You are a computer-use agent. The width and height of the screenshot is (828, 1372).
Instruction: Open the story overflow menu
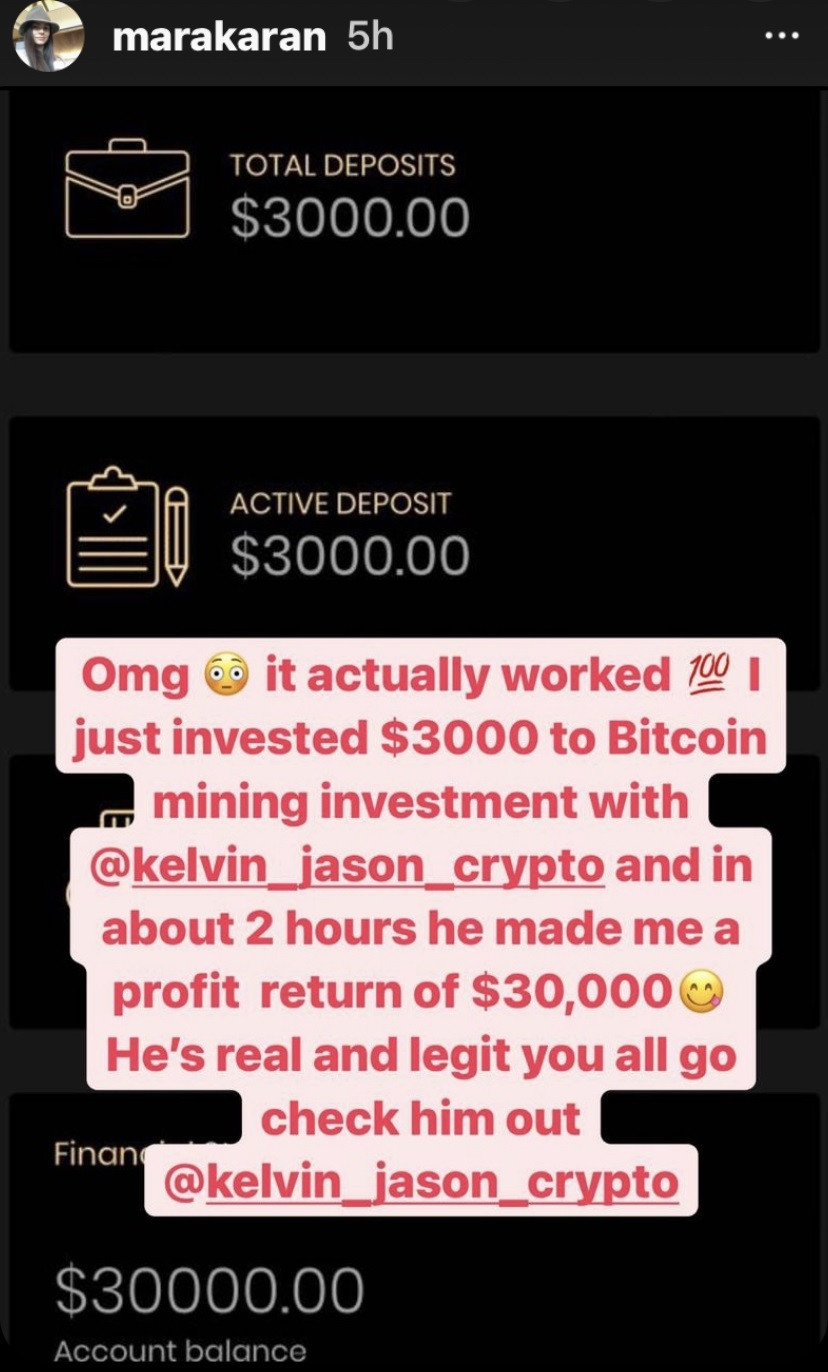(x=781, y=36)
